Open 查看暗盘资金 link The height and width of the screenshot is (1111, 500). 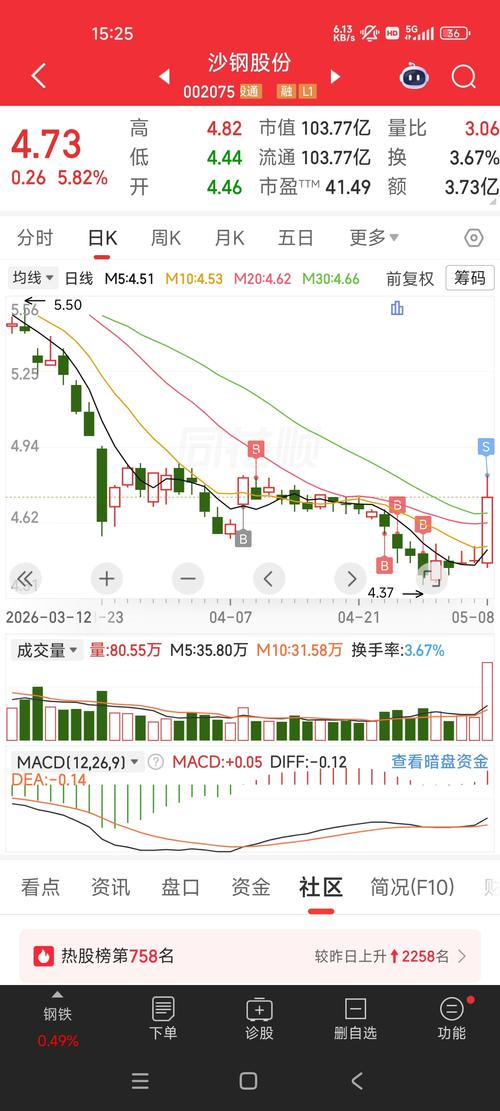(x=440, y=762)
